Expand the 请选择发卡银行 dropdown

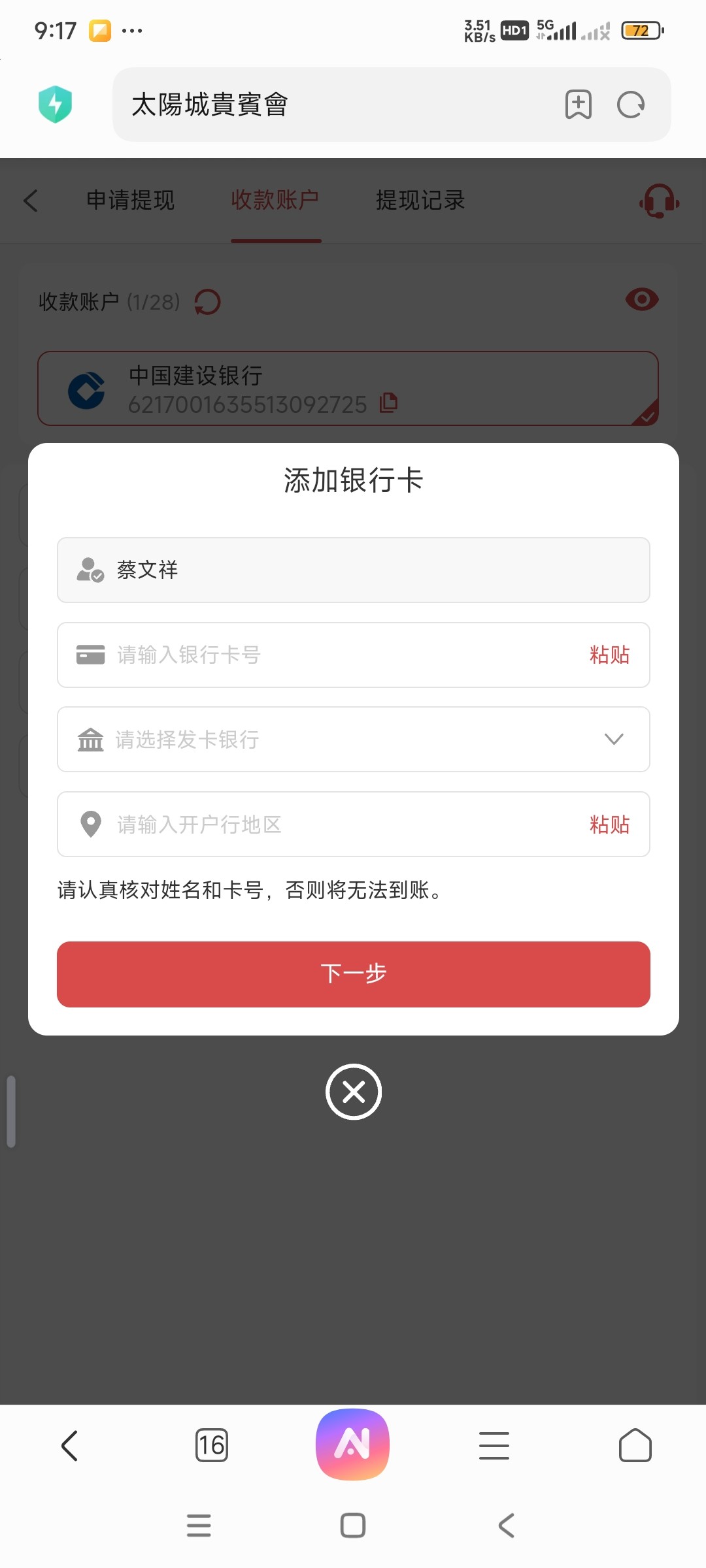tap(353, 740)
